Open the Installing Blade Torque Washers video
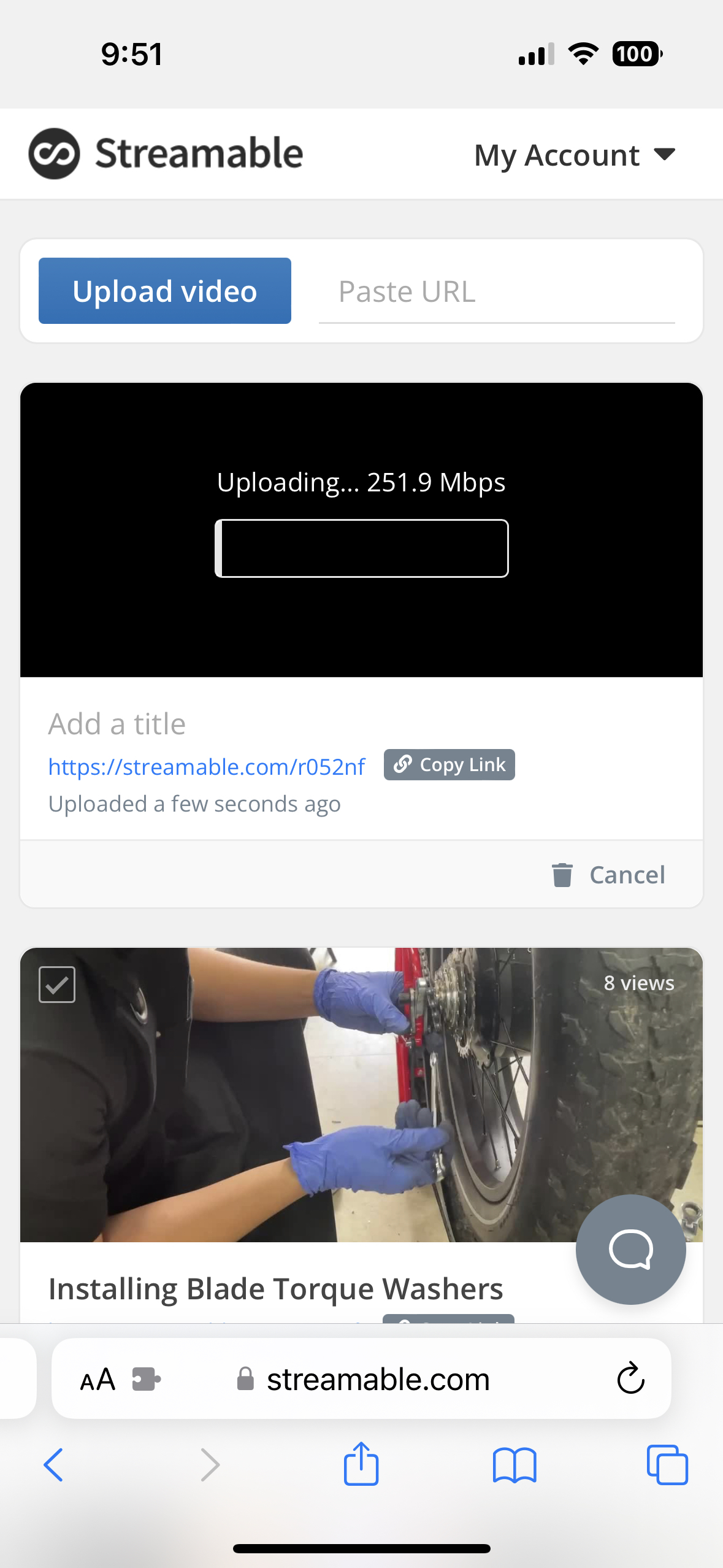Image resolution: width=723 pixels, height=1568 pixels. pyautogui.click(x=275, y=1288)
